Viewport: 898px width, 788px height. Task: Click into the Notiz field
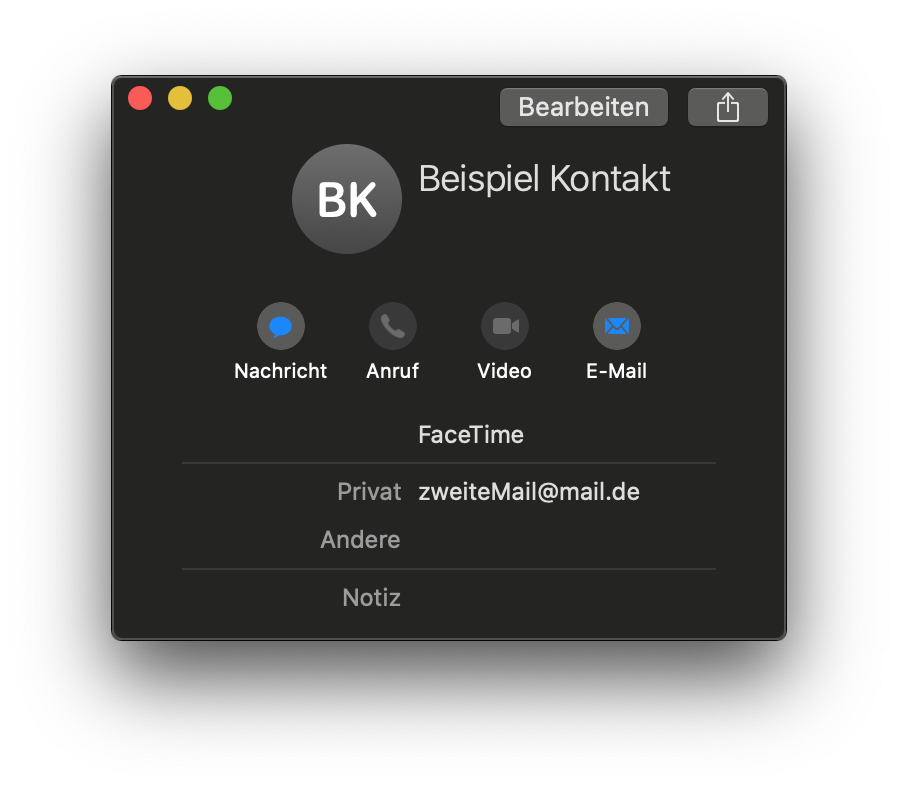pos(564,598)
